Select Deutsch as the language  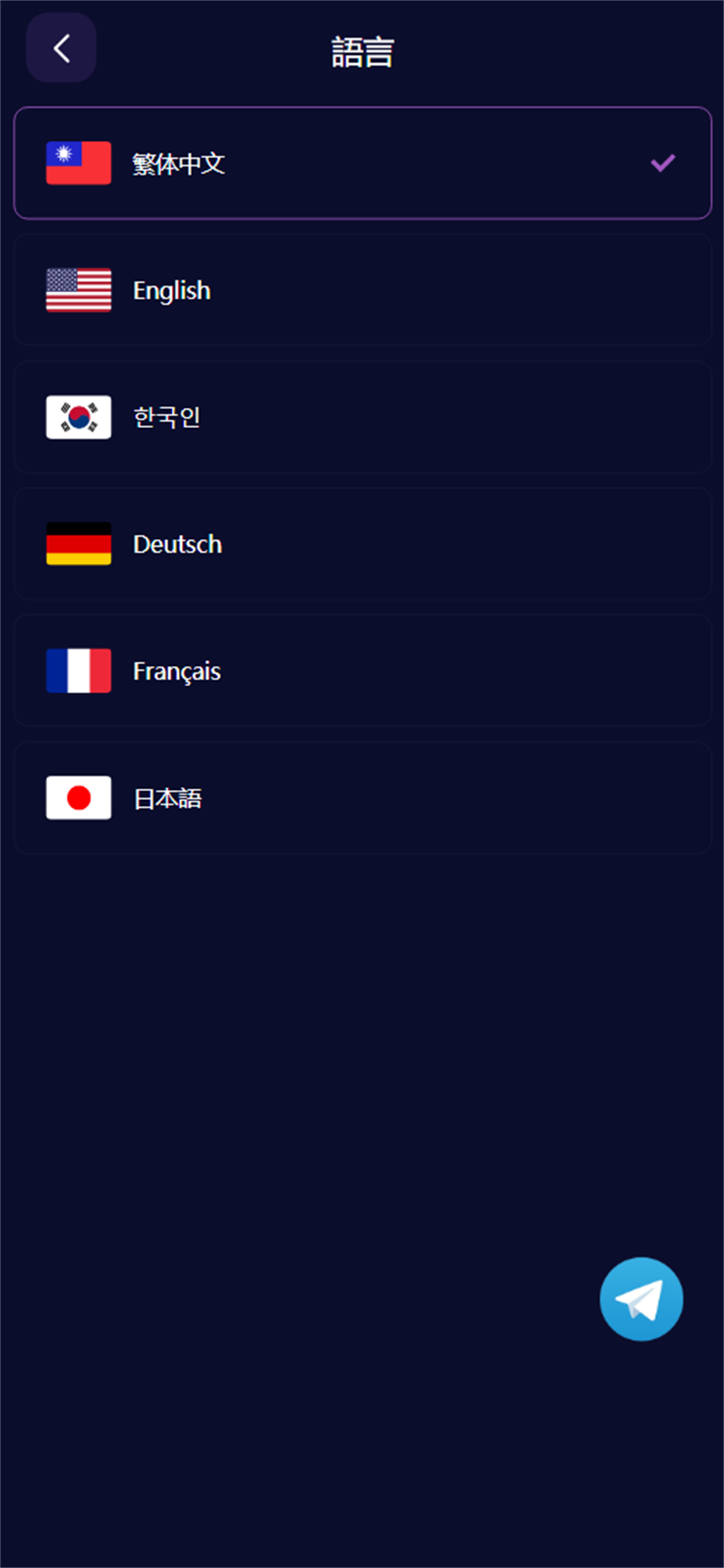tap(362, 544)
